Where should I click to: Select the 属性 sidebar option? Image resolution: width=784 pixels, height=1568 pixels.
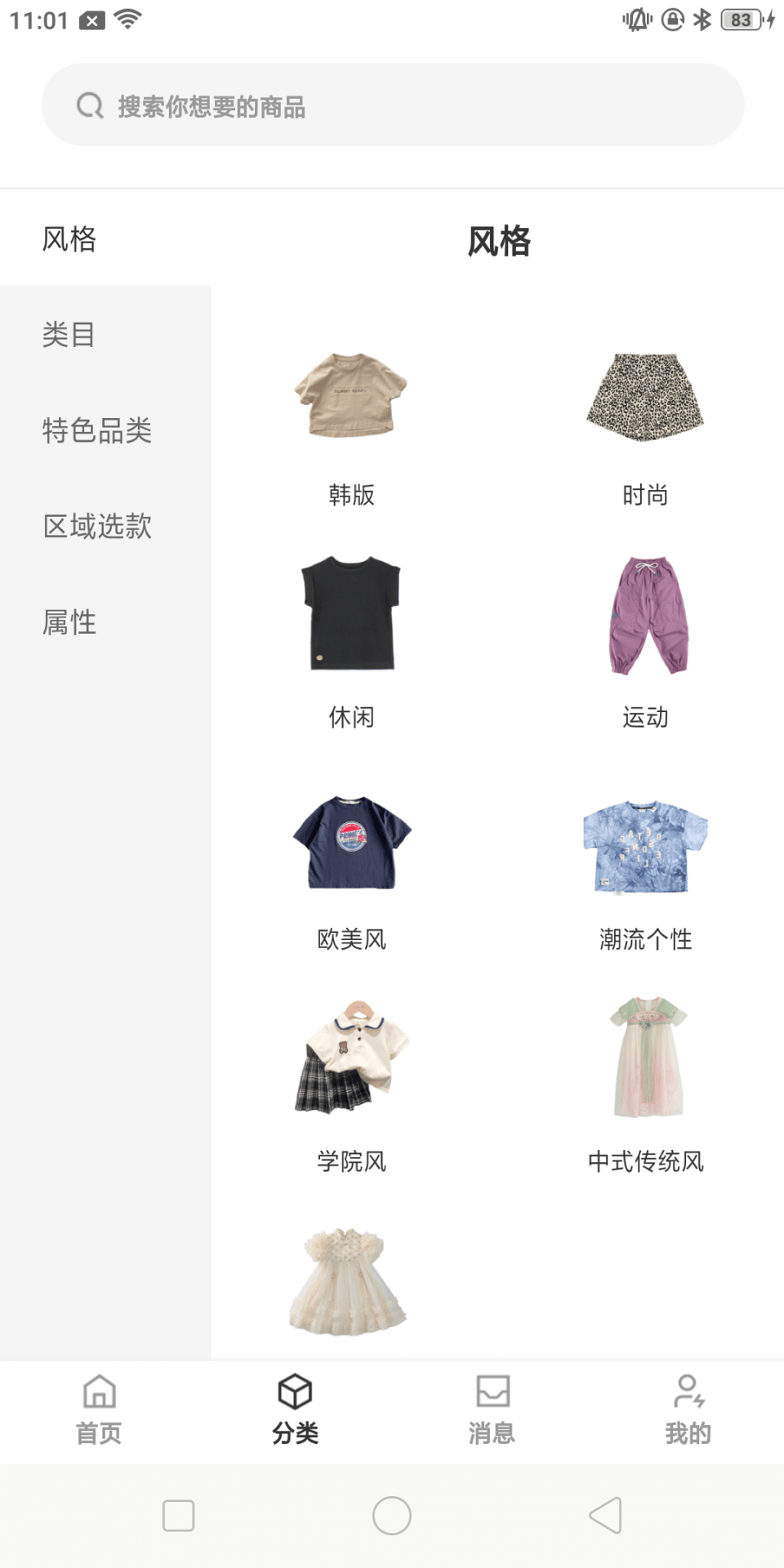click(69, 623)
